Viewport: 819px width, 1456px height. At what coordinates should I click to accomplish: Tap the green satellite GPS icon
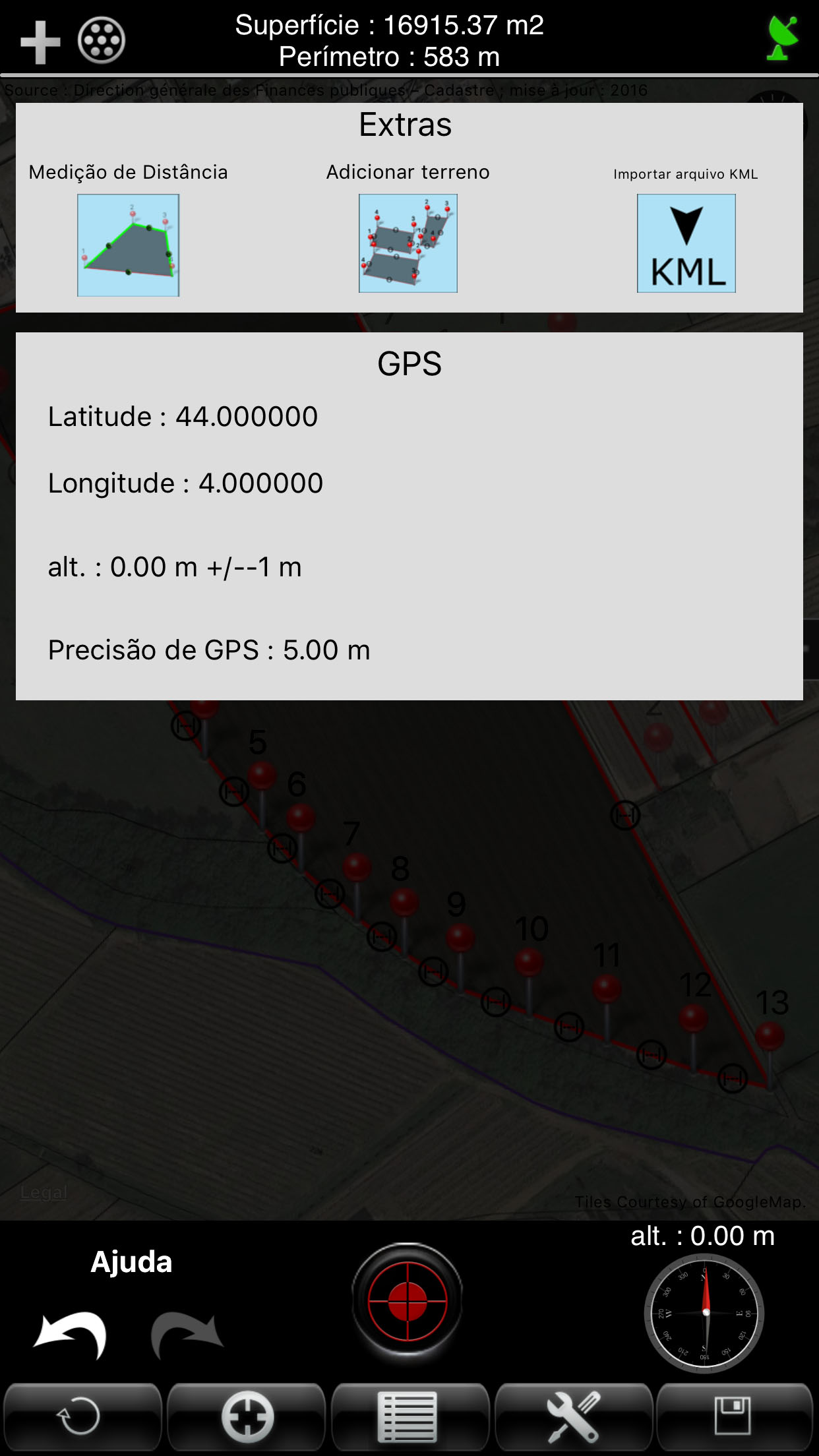pyautogui.click(x=783, y=39)
